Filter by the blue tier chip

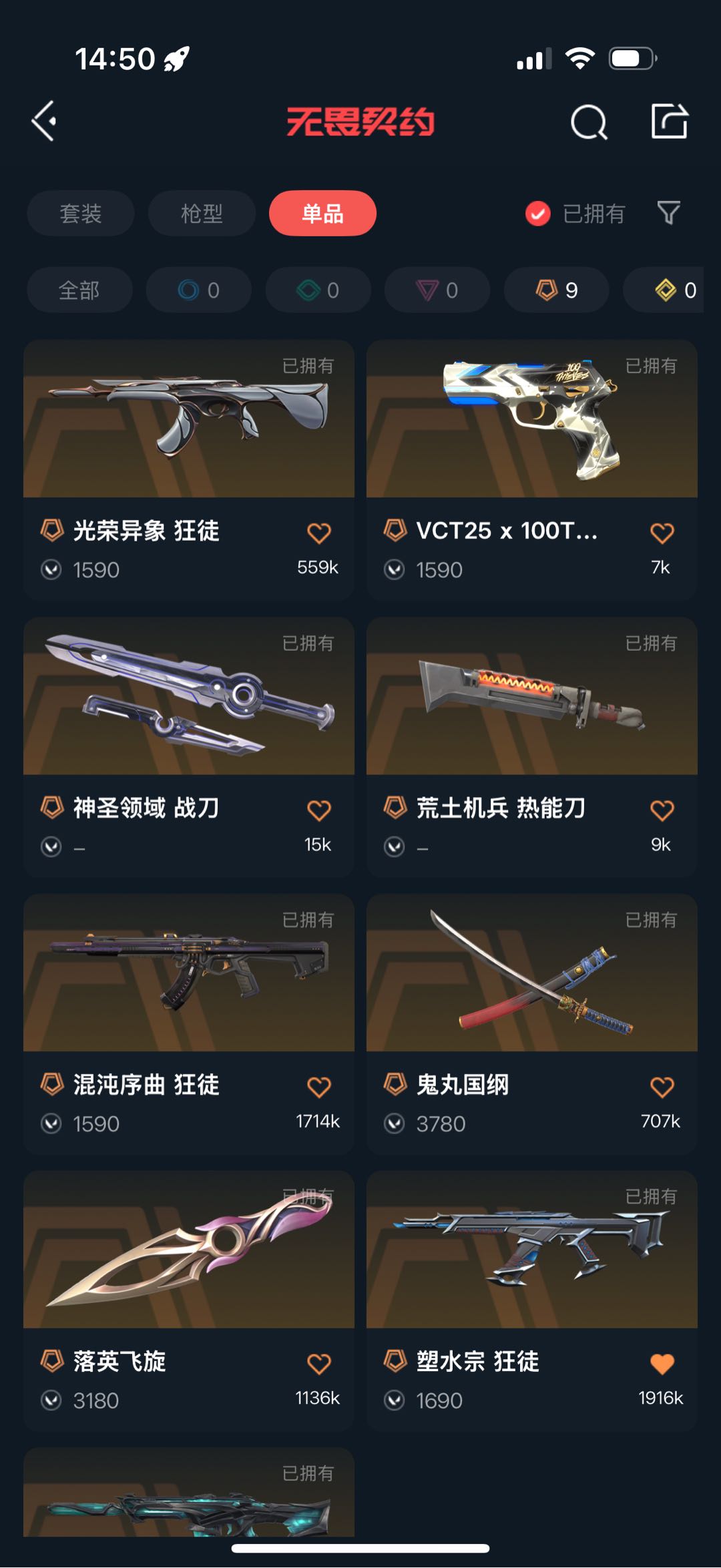click(x=198, y=290)
